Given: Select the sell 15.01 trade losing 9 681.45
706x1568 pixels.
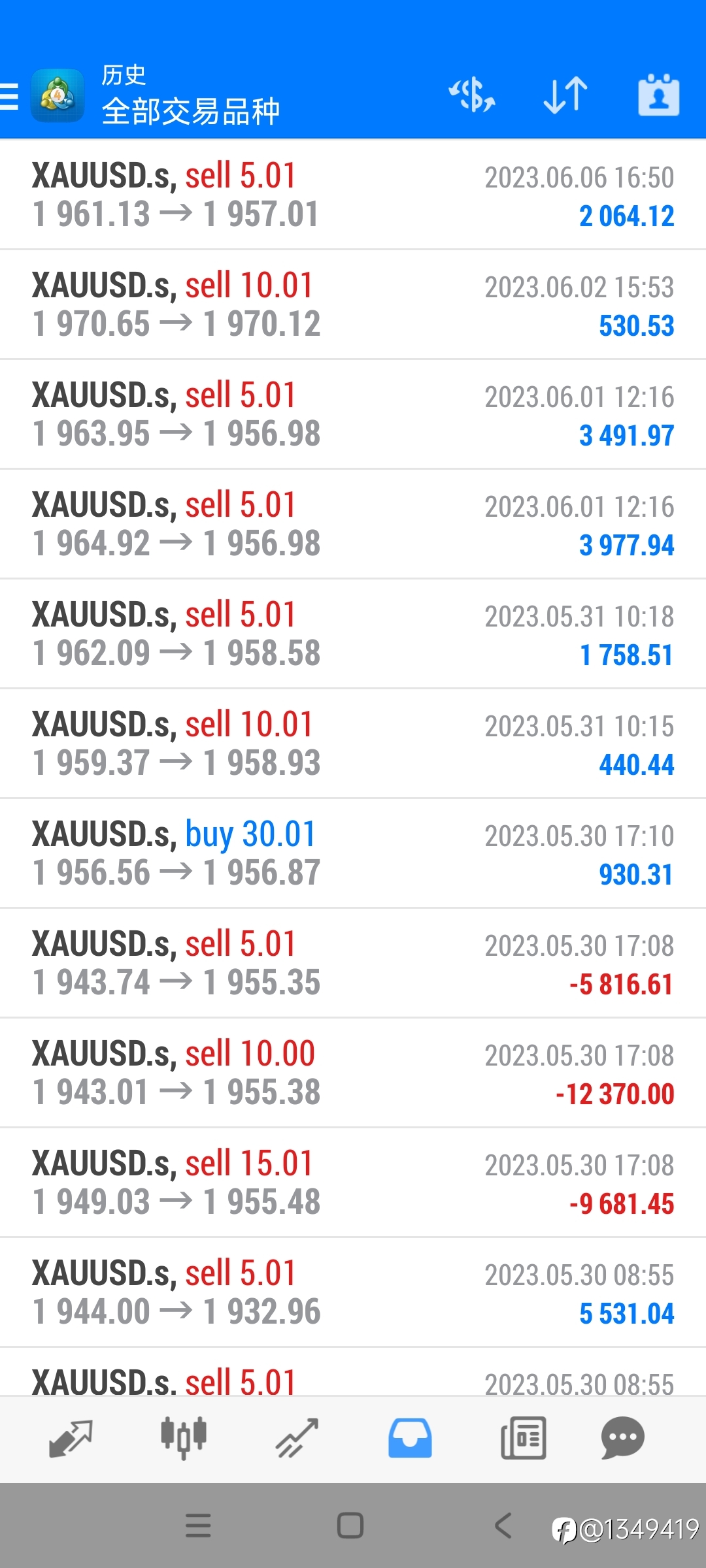Looking at the screenshot, I should pos(353,1183).
